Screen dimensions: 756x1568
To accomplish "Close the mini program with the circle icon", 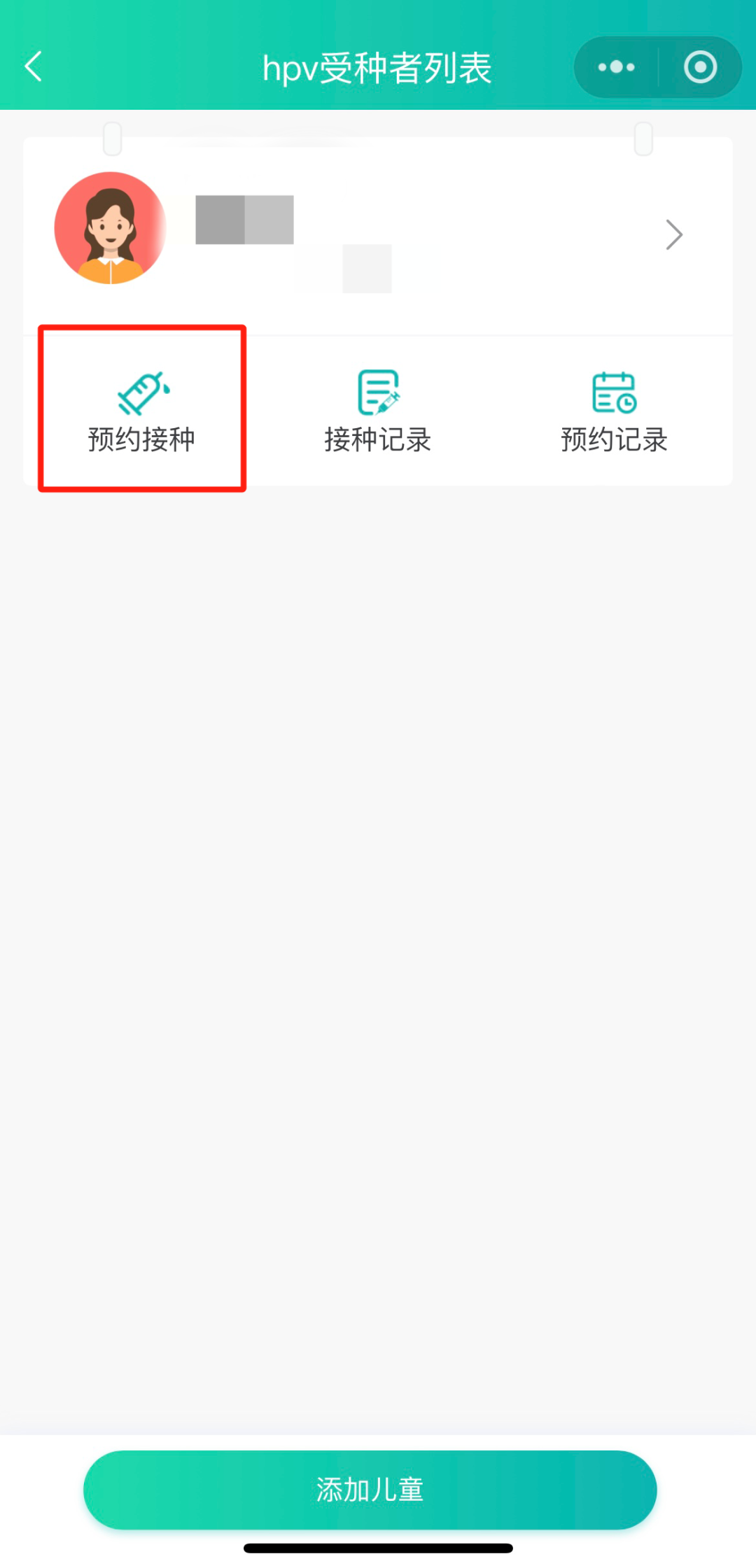I will pos(700,67).
